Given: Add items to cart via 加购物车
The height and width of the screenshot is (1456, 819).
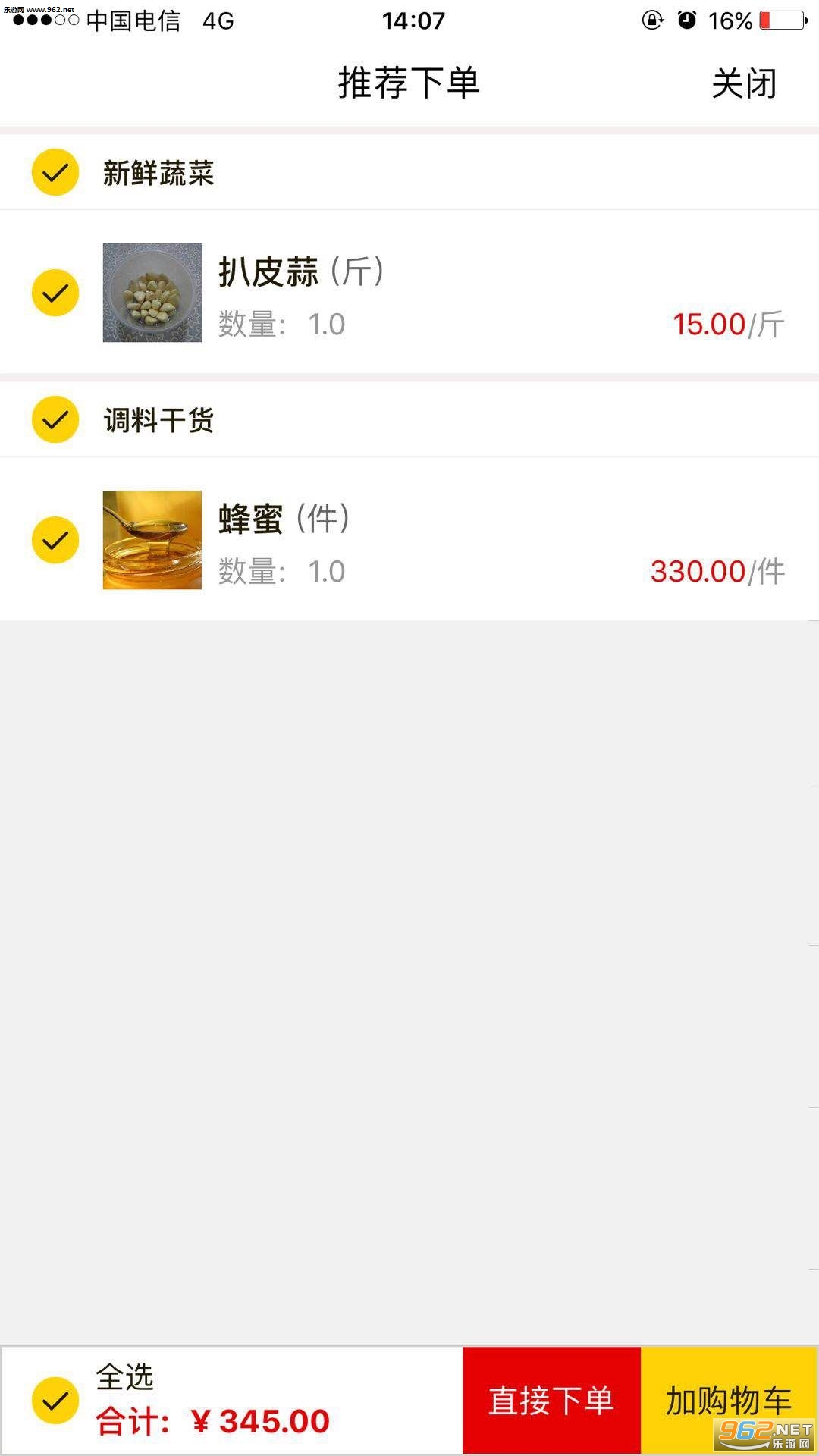Looking at the screenshot, I should click(x=729, y=1401).
